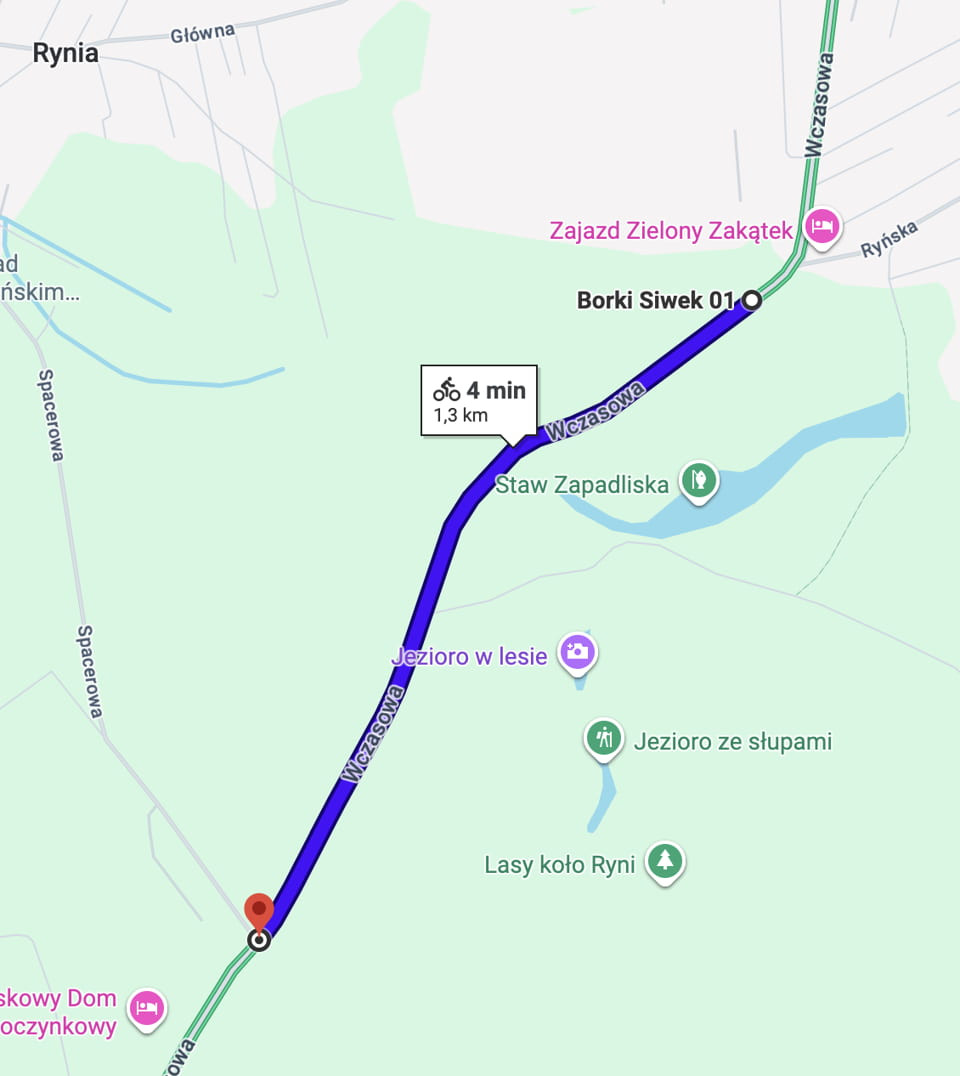The width and height of the screenshot is (960, 1076).
Task: Open the Jezioro w lesie photo marker
Action: (x=577, y=653)
